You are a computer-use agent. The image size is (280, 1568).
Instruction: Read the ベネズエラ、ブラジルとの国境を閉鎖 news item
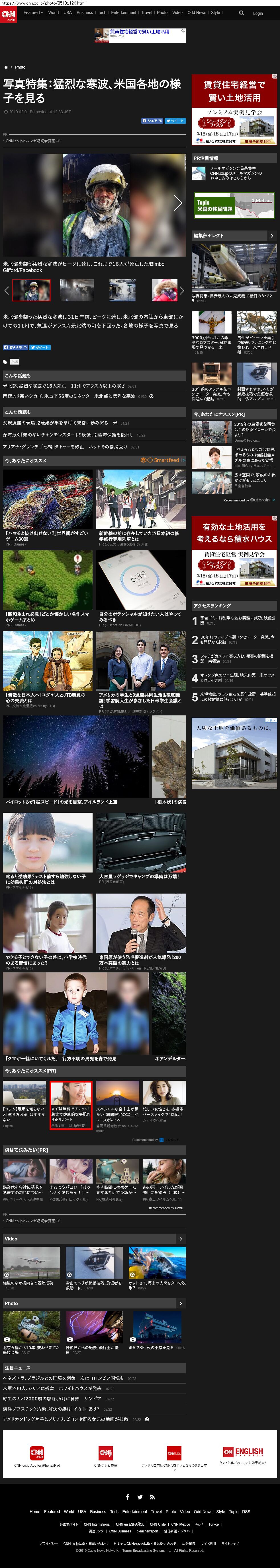coord(63,1378)
